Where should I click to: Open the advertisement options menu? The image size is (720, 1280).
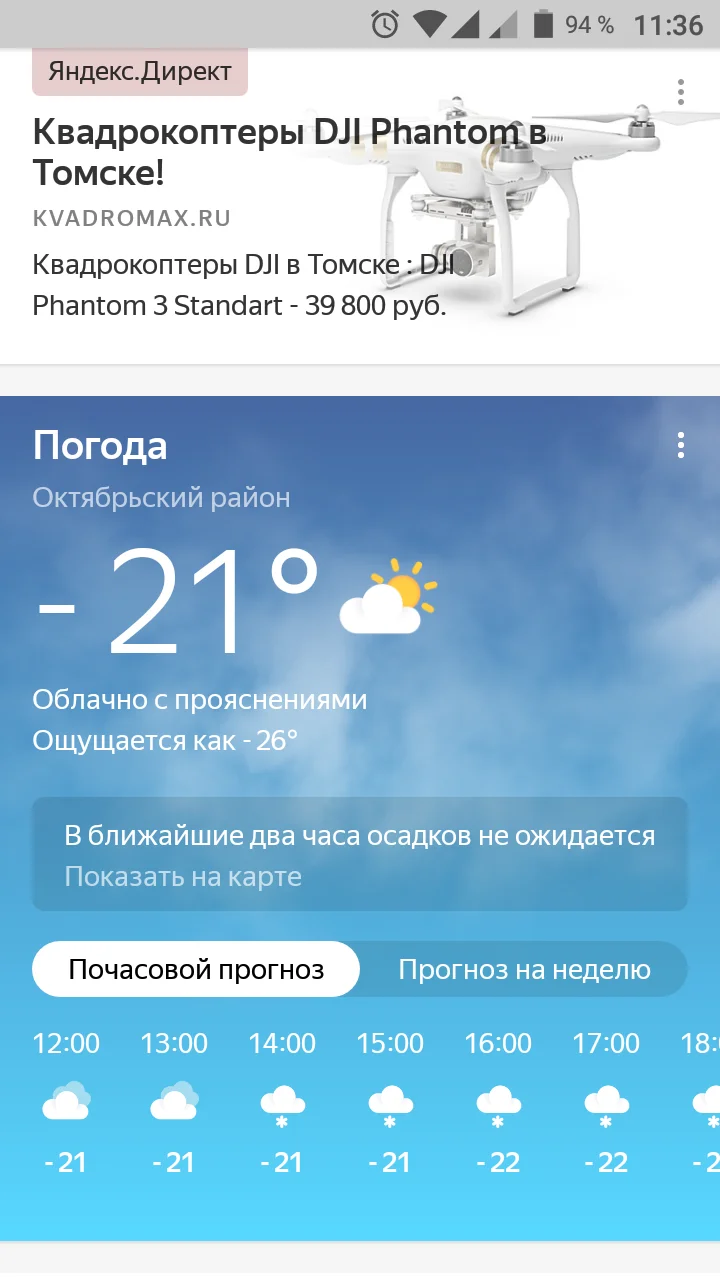681,91
